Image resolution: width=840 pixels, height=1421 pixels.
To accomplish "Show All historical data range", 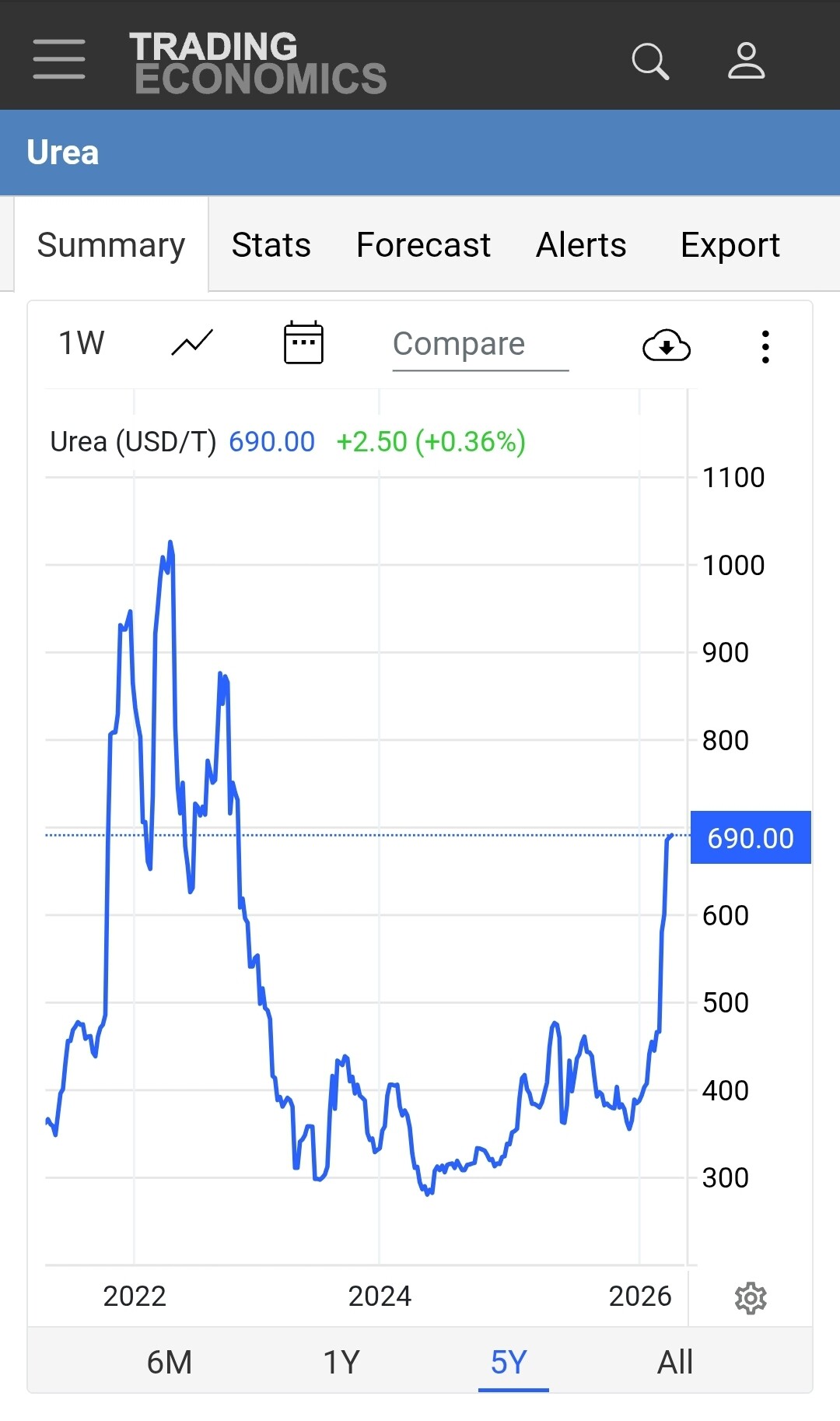I will 675,1363.
